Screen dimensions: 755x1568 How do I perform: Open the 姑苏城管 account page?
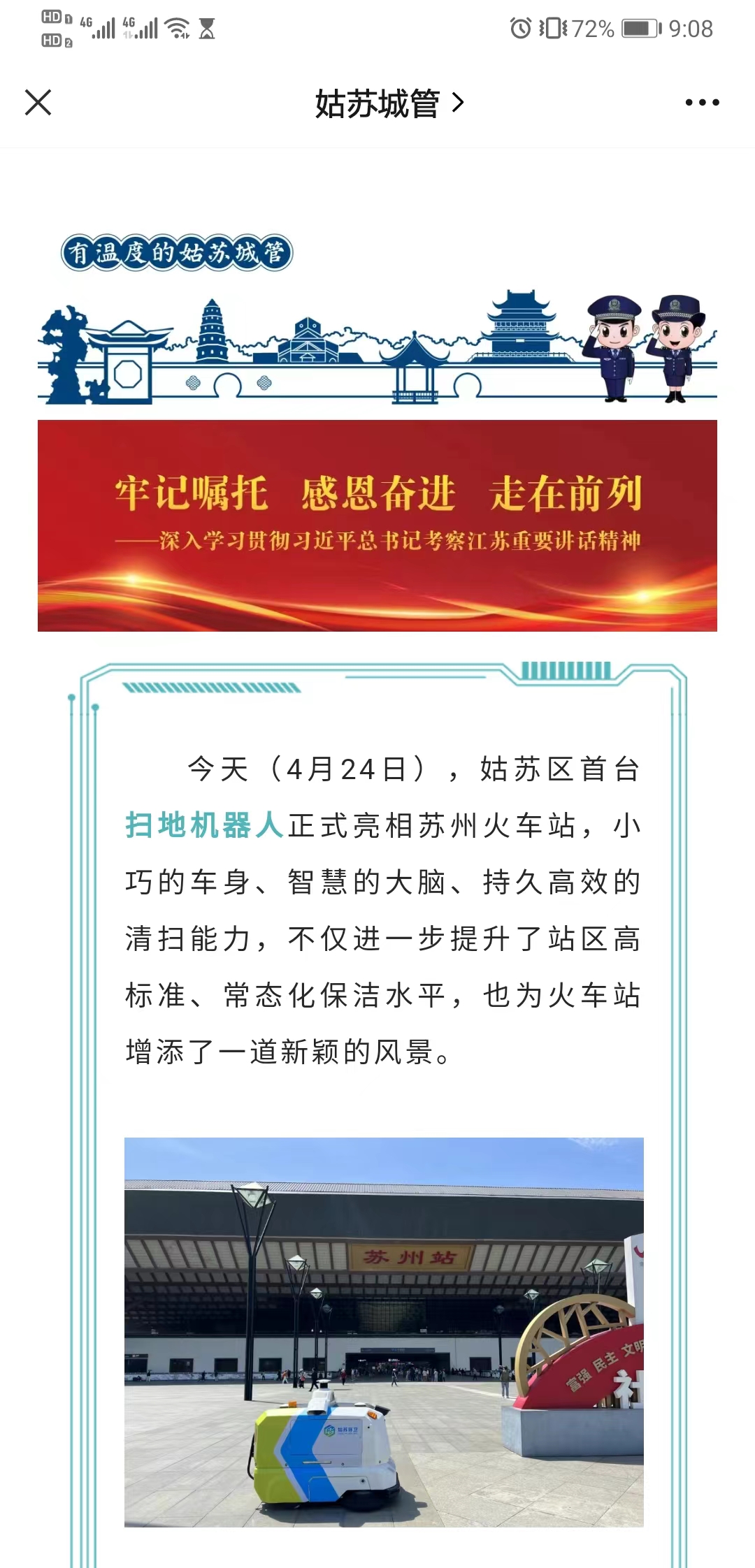point(389,103)
